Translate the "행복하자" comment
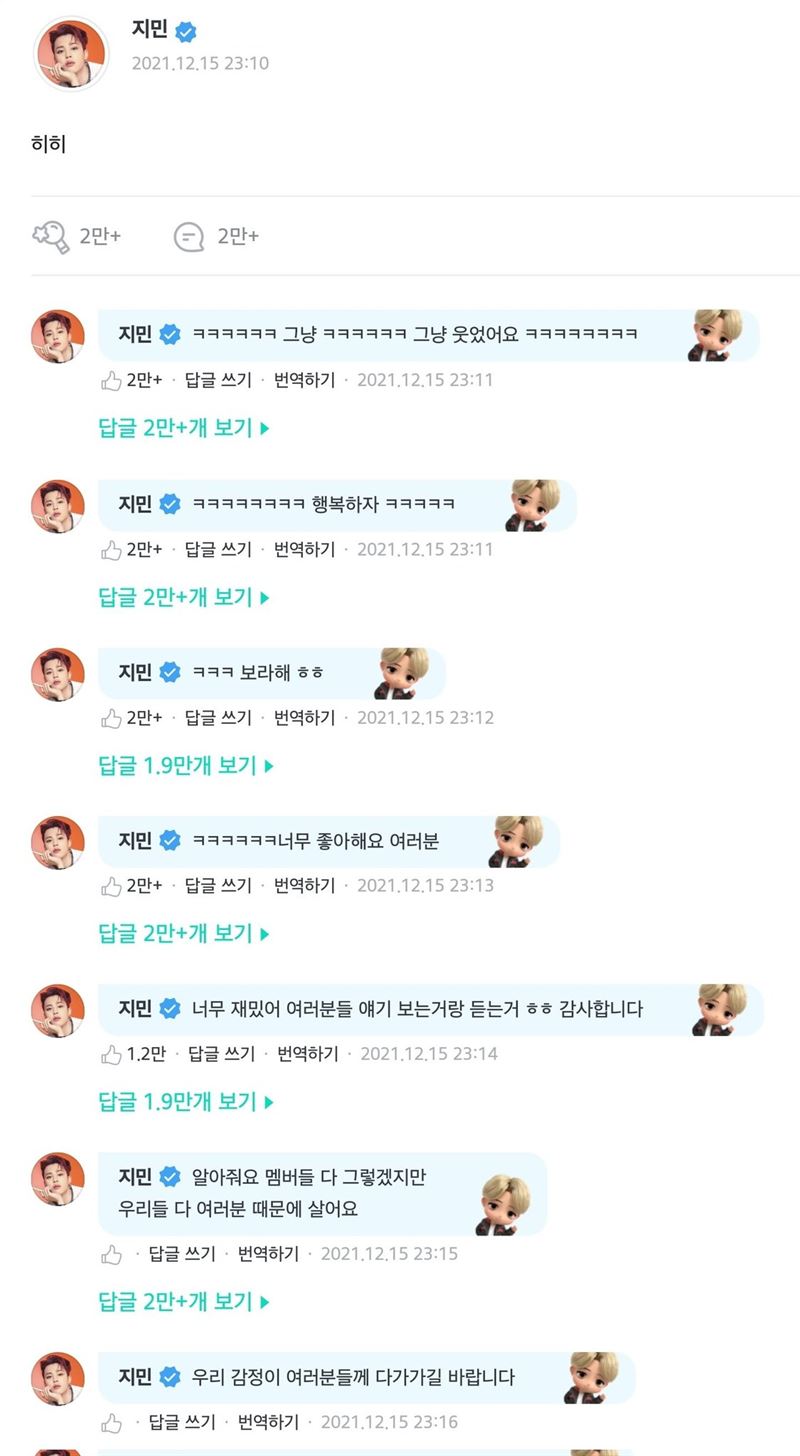Image resolution: width=800 pixels, height=1456 pixels. click(x=304, y=549)
